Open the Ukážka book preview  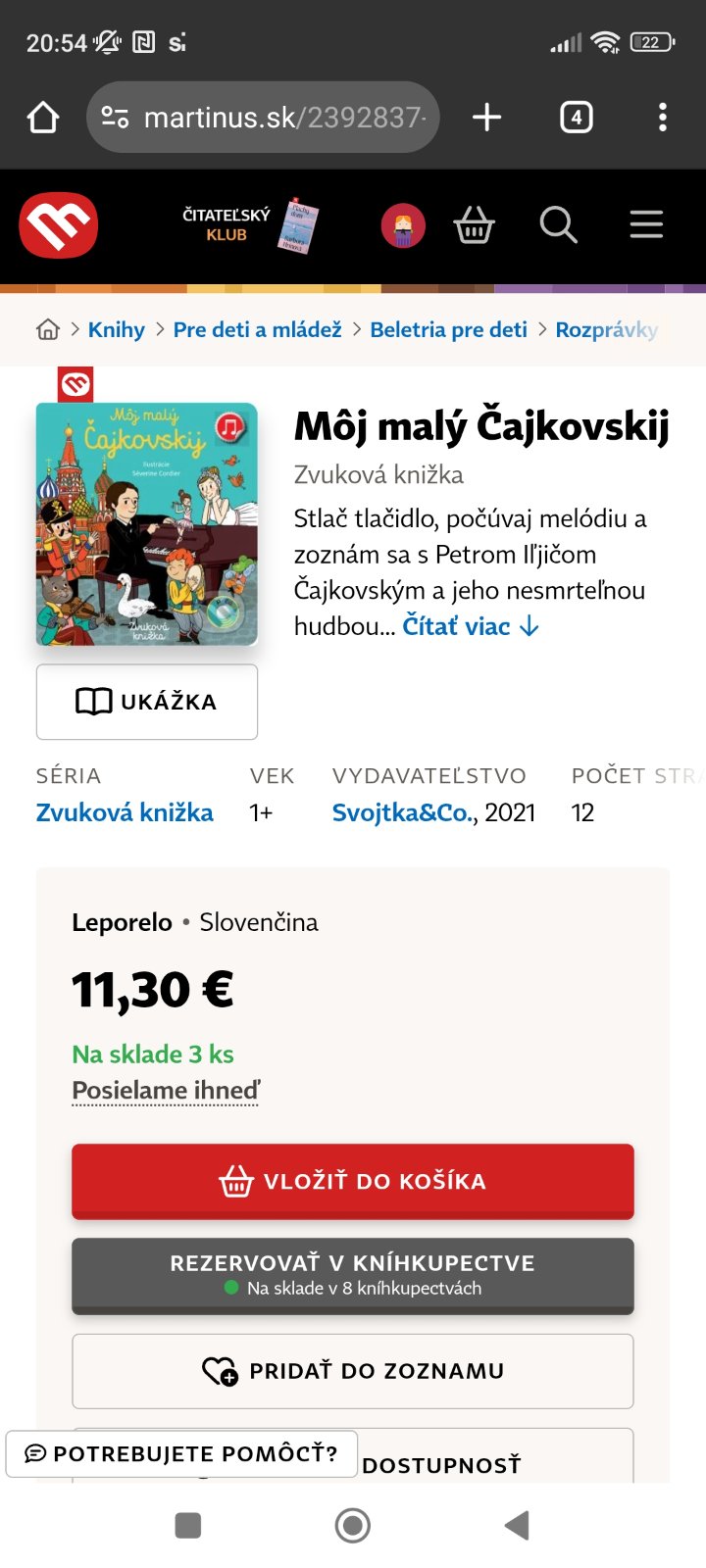(x=147, y=702)
